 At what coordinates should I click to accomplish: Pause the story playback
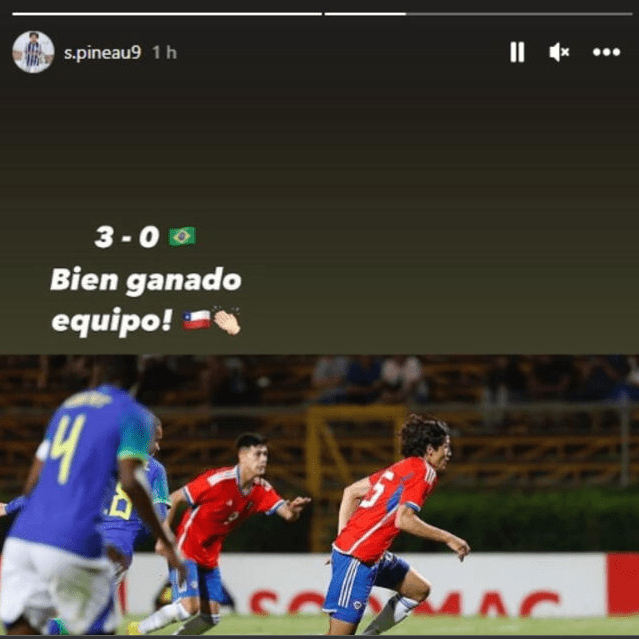(x=517, y=52)
